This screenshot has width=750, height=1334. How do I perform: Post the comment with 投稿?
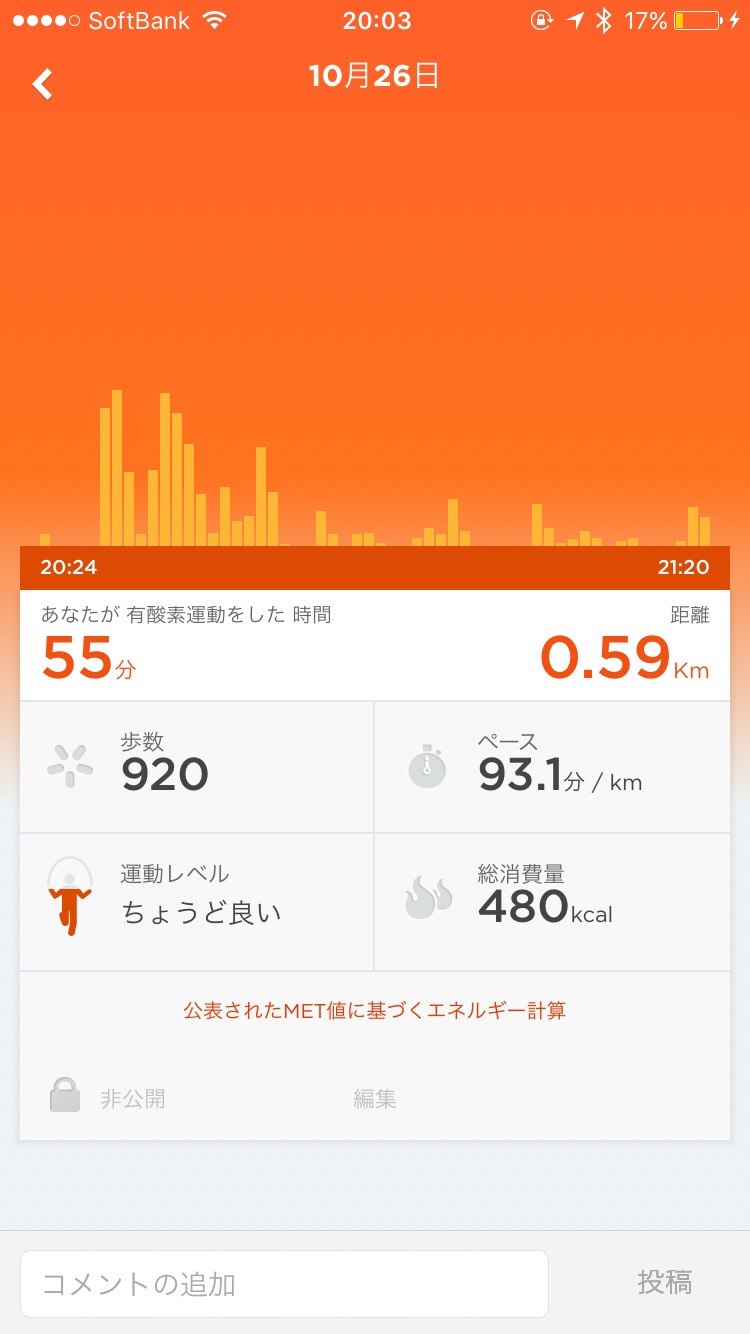tap(665, 1282)
